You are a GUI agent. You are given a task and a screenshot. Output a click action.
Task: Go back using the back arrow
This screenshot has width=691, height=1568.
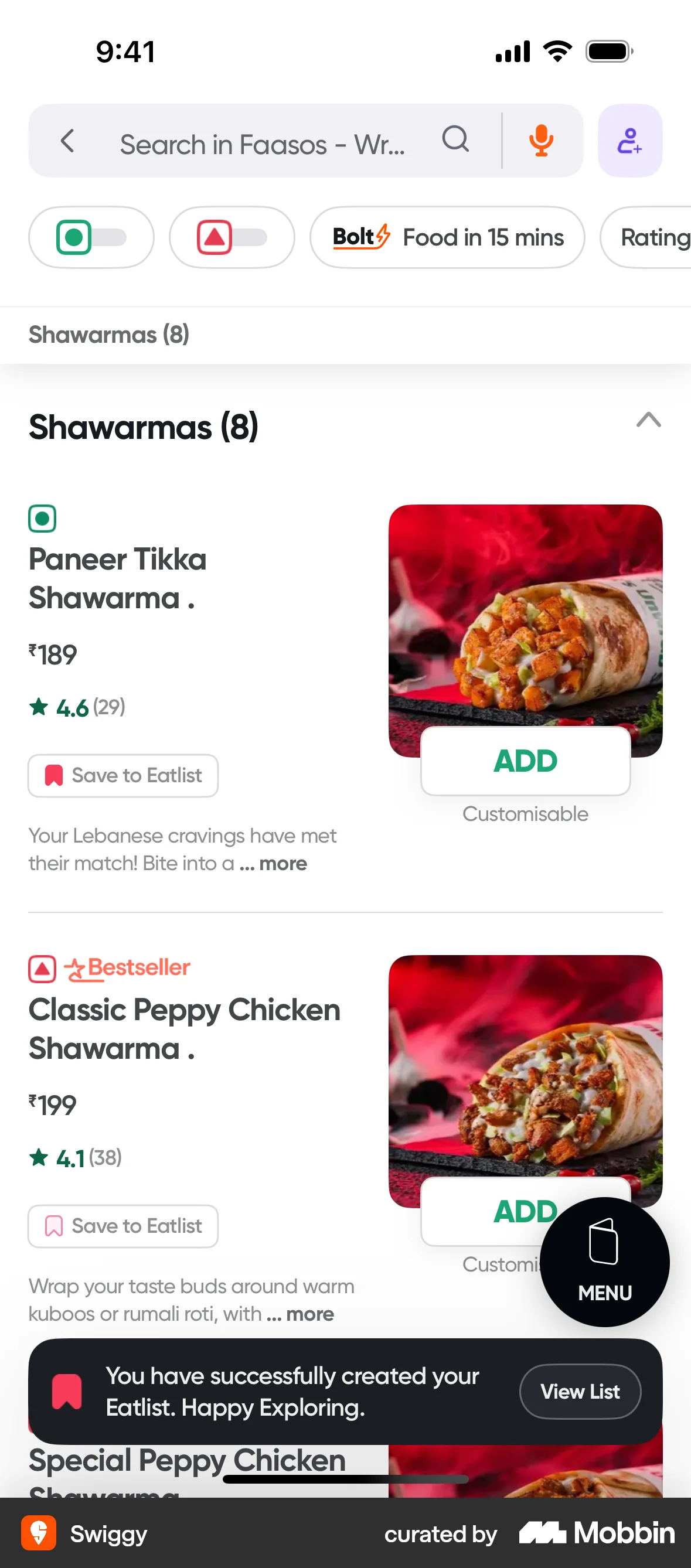point(67,141)
